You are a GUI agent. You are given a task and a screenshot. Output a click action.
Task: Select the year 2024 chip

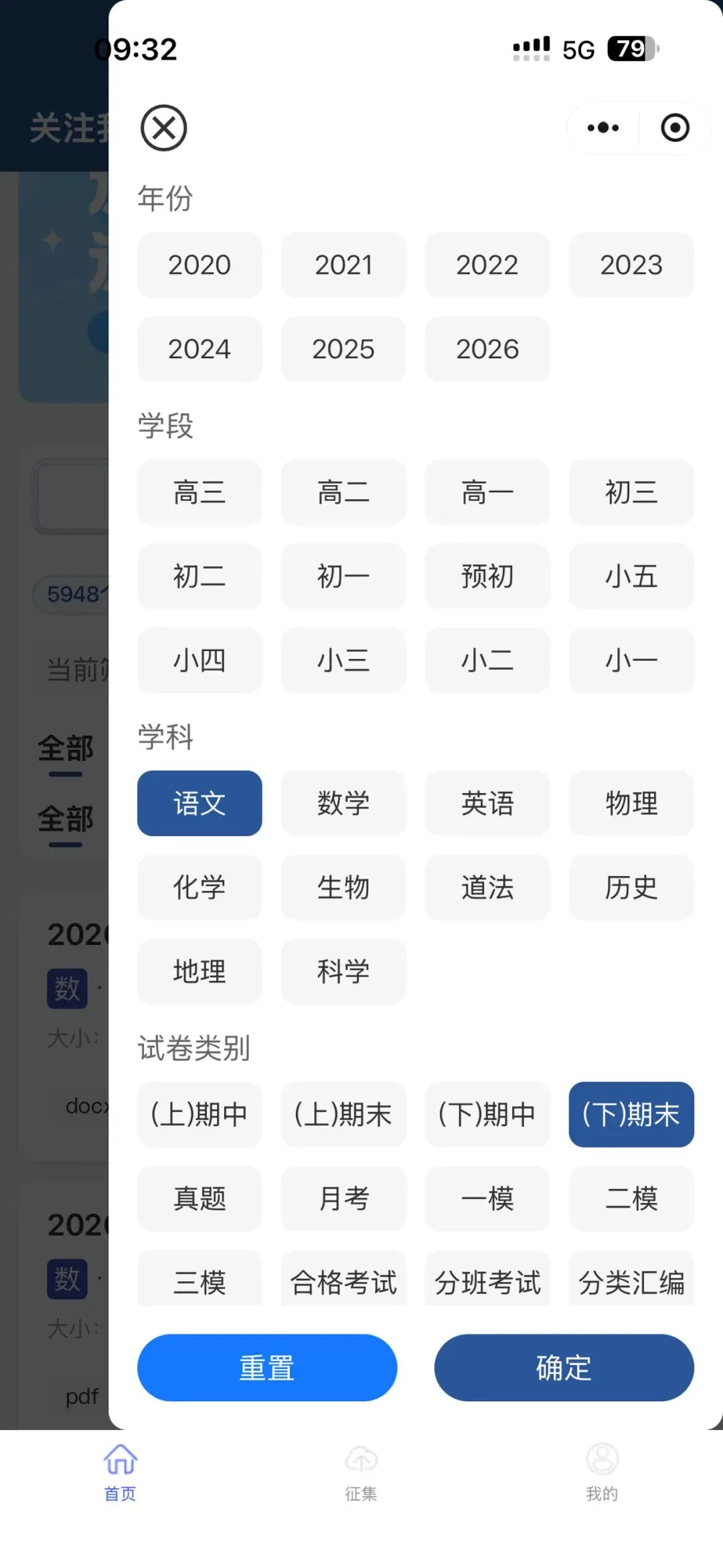tap(199, 349)
